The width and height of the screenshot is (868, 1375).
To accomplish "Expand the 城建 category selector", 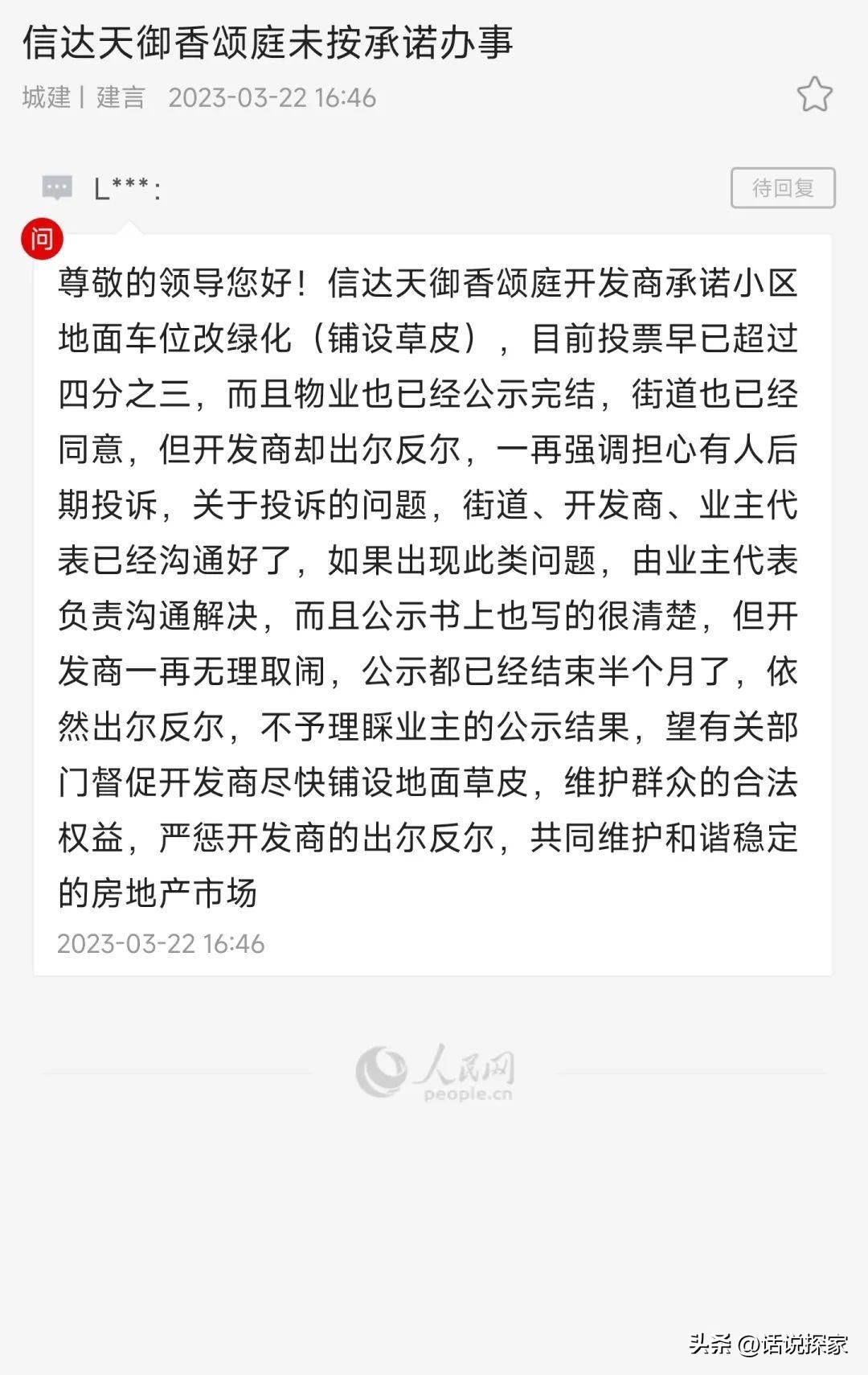I will click(x=46, y=98).
